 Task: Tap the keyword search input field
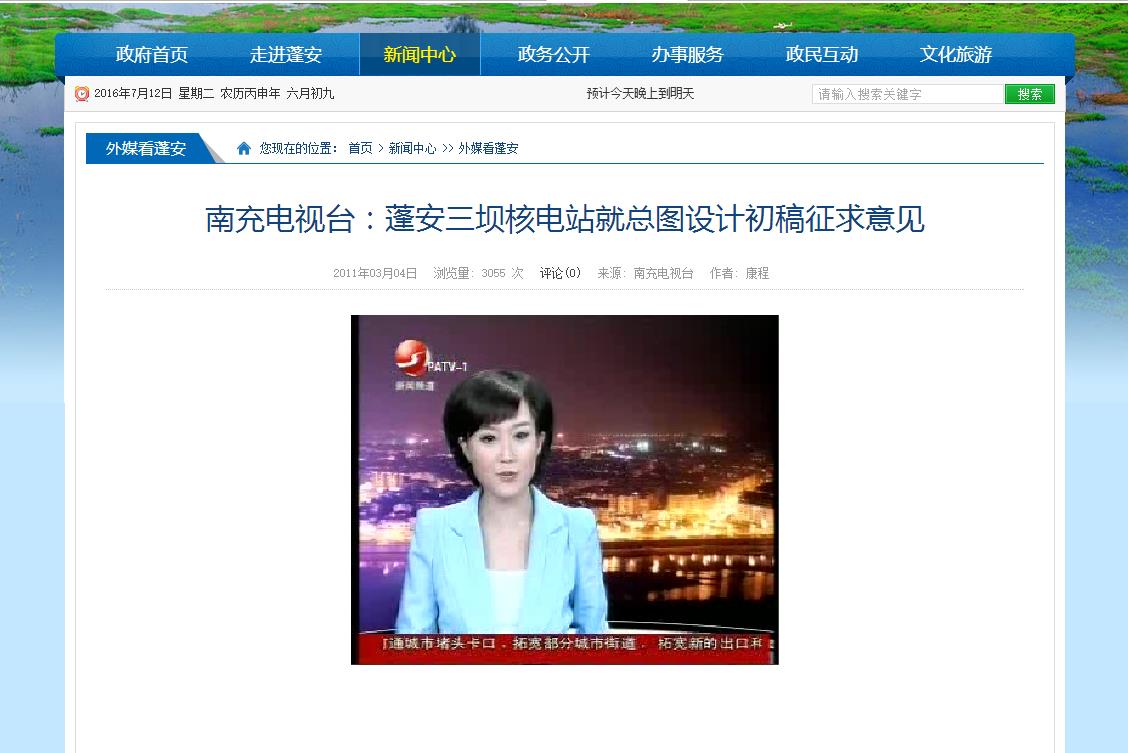[x=908, y=94]
